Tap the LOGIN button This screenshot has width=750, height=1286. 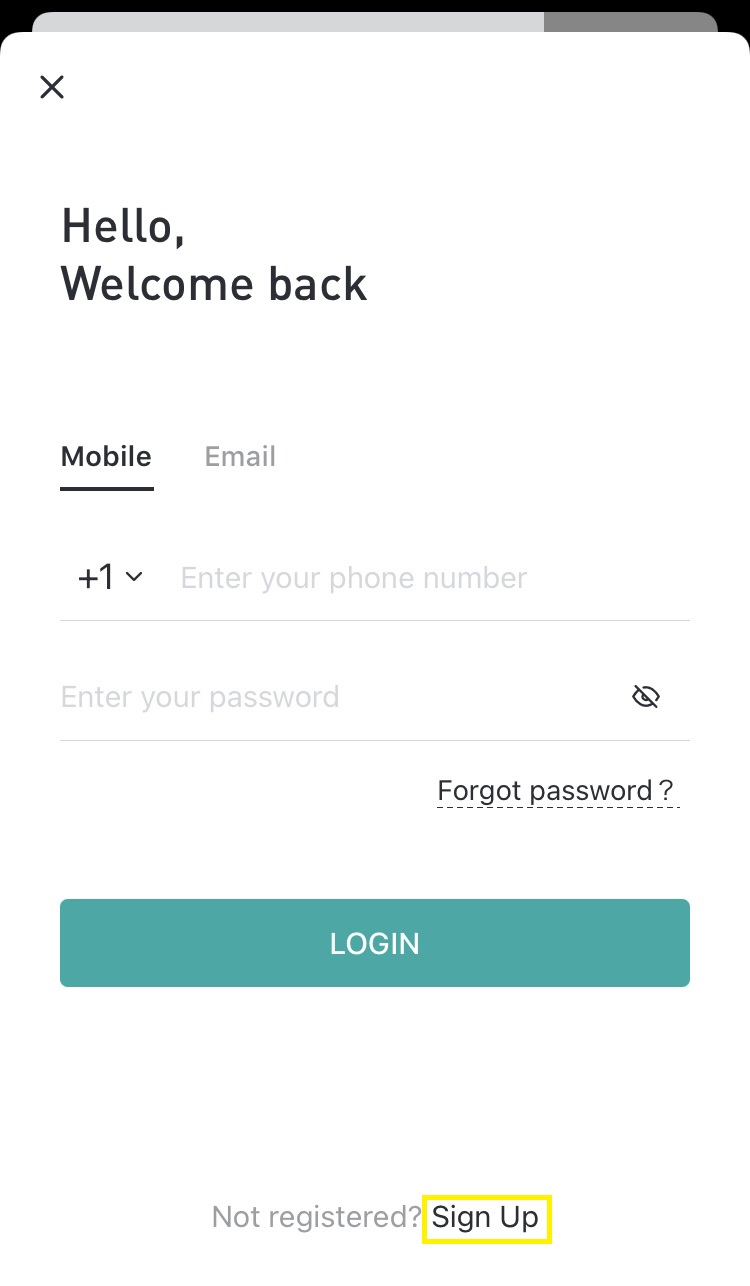pos(375,943)
